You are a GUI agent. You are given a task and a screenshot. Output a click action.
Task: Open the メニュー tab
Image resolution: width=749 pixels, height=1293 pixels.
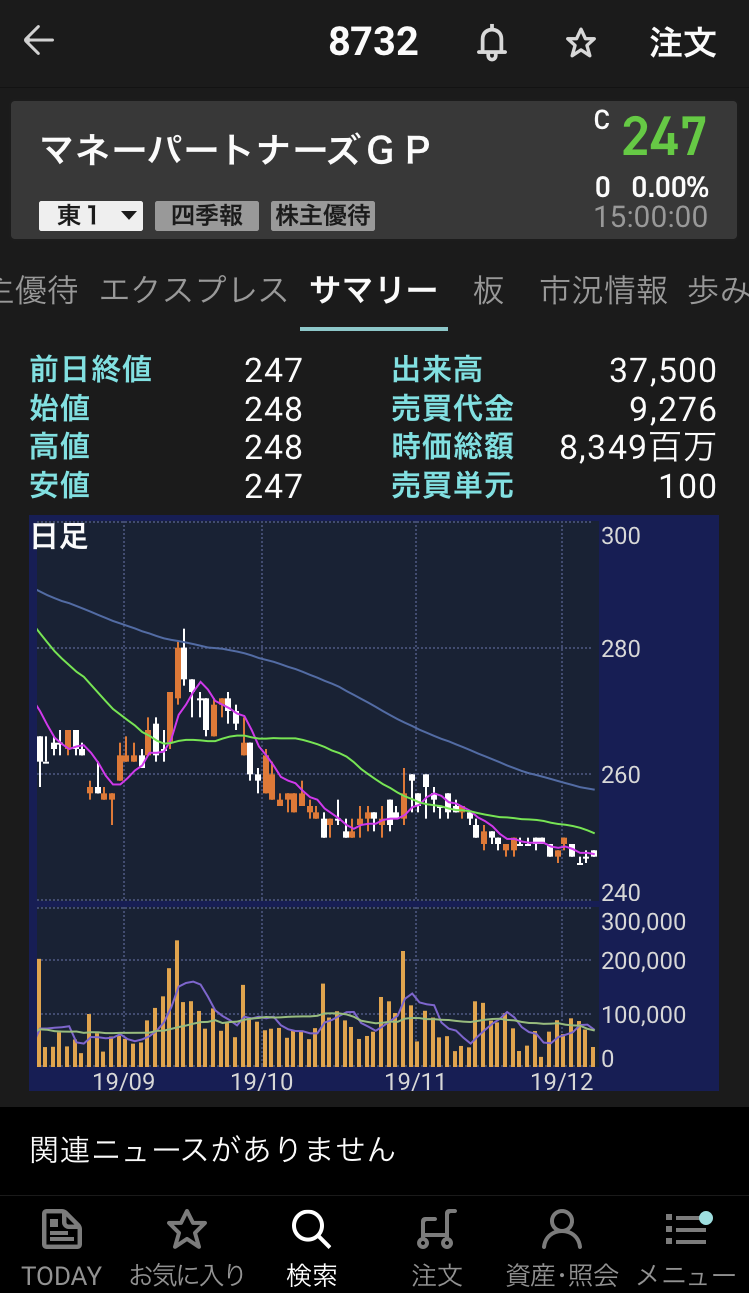pos(686,1245)
